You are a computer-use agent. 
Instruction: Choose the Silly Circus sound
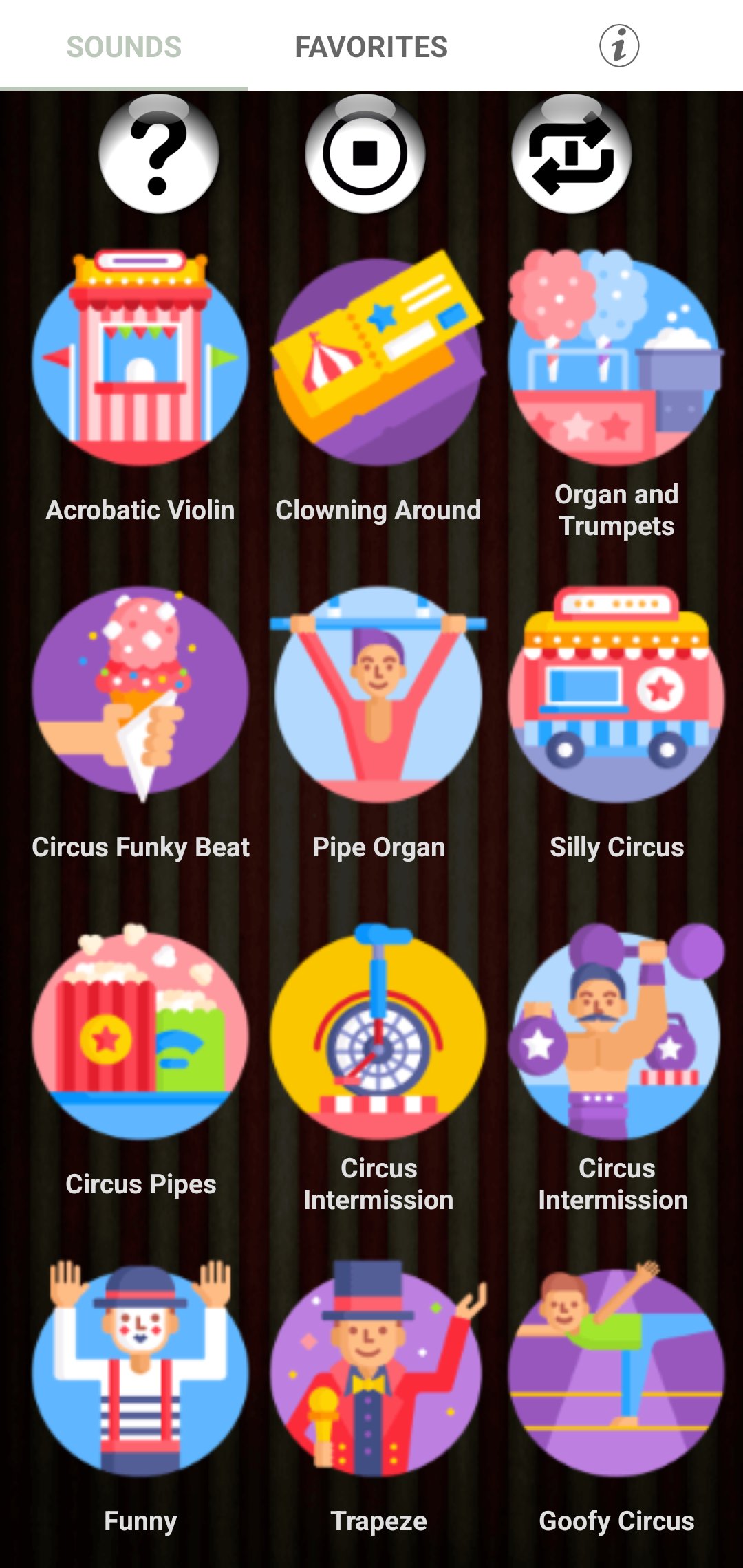616,695
